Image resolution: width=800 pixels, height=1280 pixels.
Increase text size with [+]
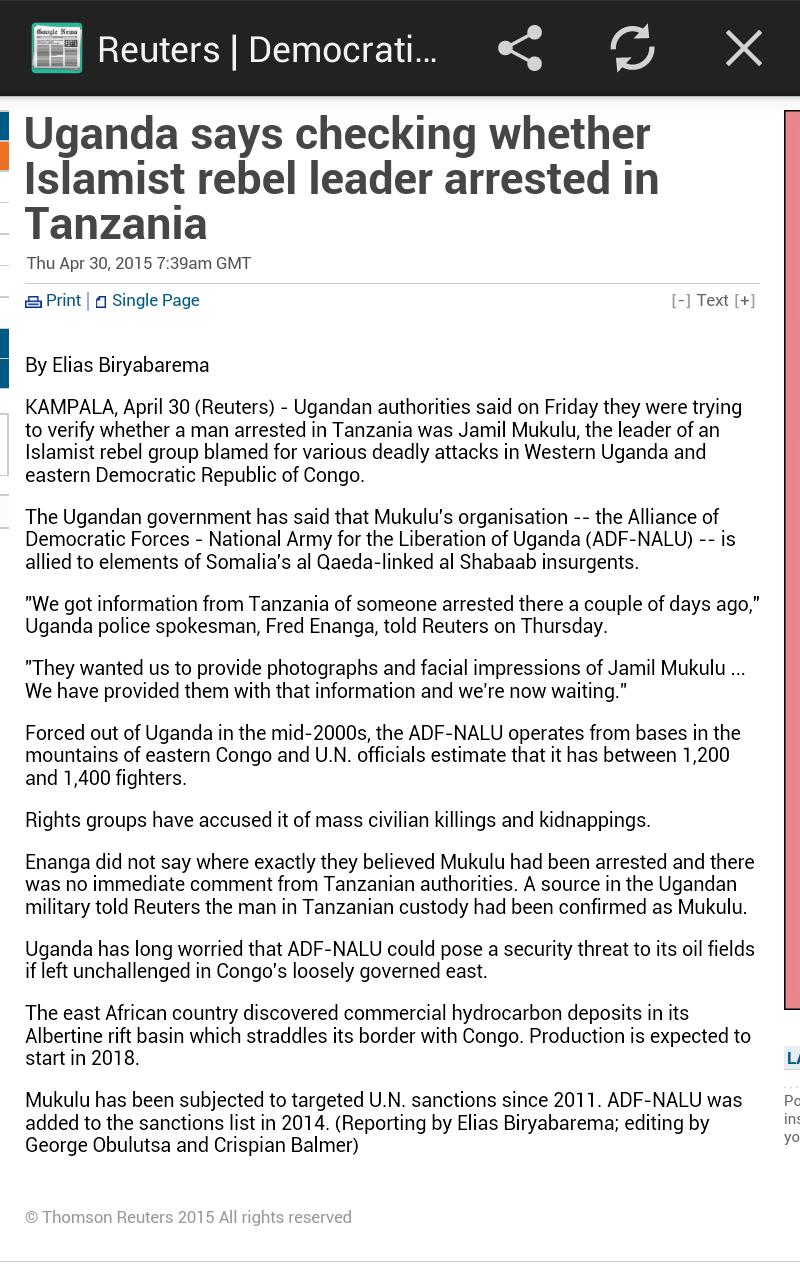745,300
